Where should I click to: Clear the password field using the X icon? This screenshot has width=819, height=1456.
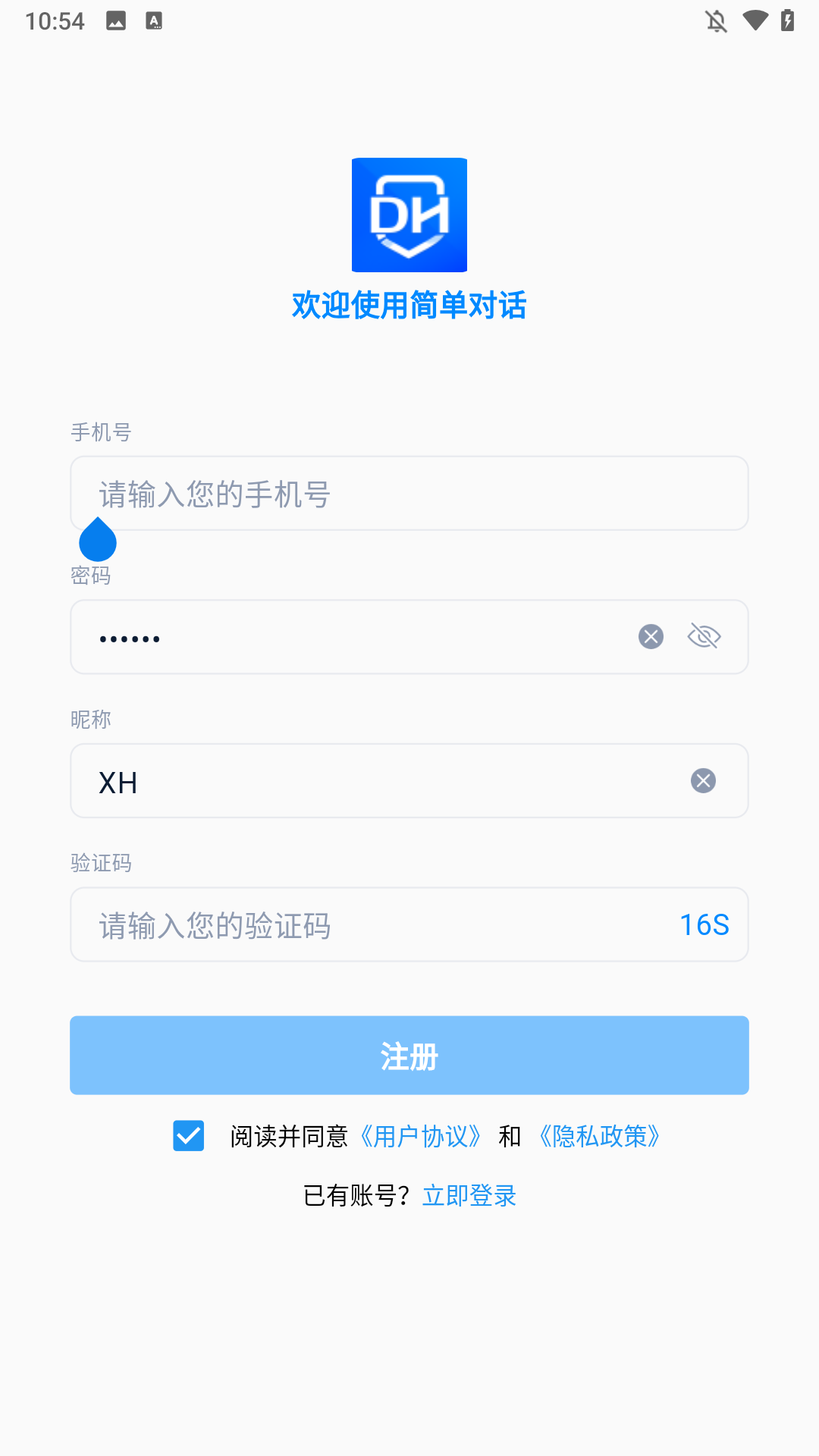[x=650, y=636]
